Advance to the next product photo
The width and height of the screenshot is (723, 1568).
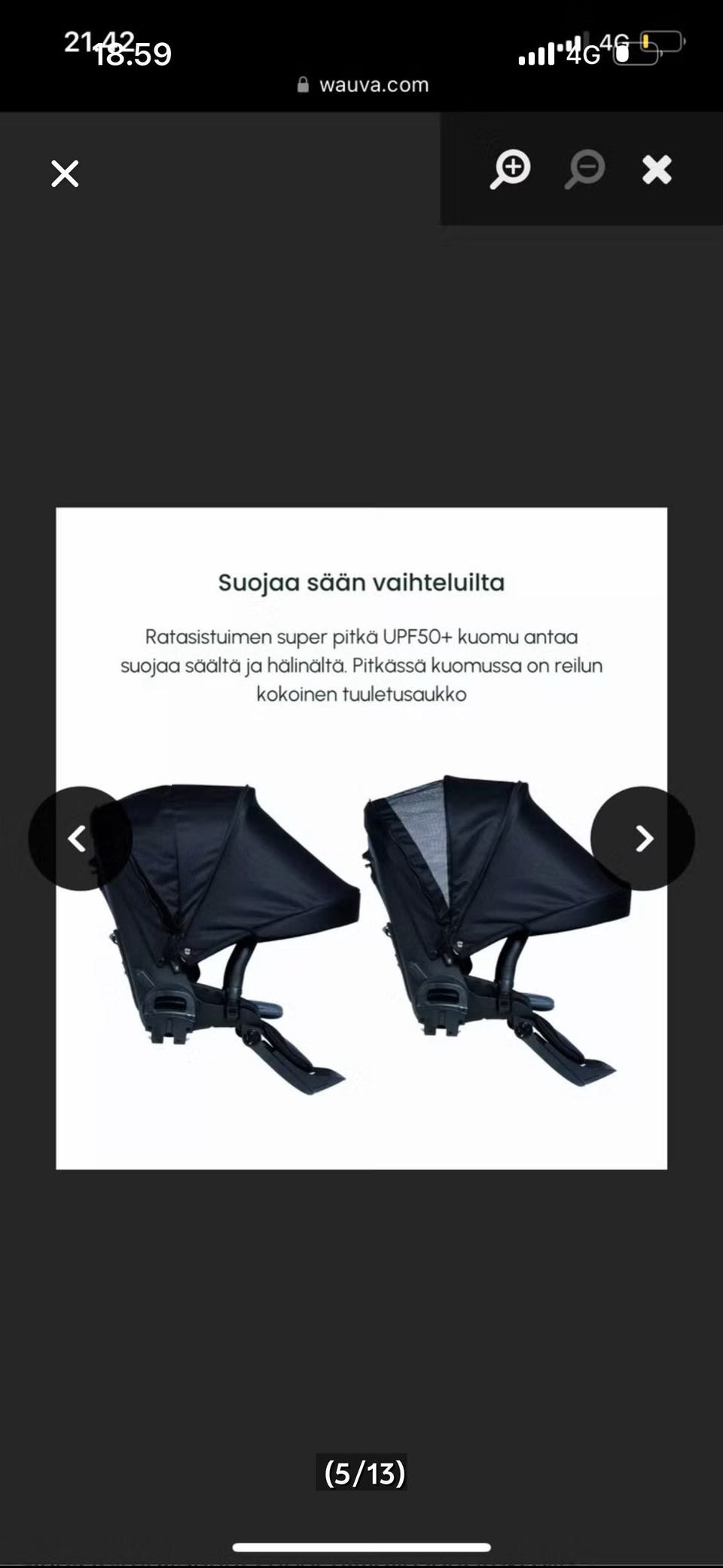642,839
